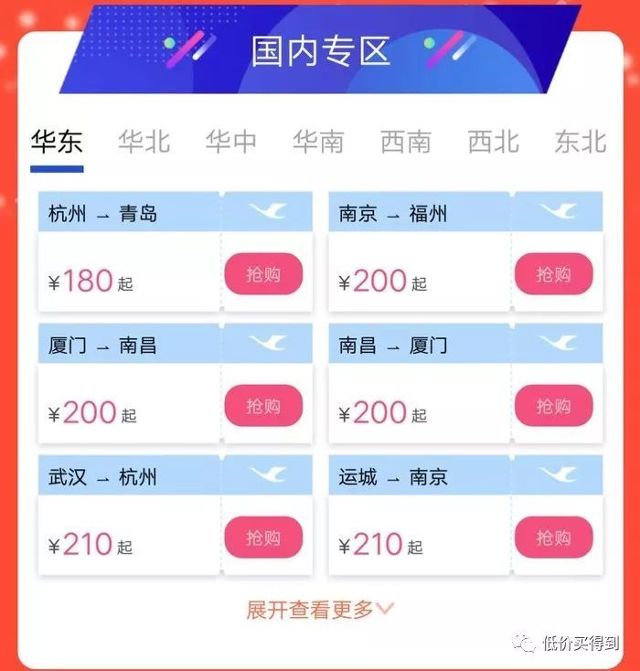640x671 pixels.
Task: Buy the 运城 to 南京 ticket
Action: coord(554,538)
